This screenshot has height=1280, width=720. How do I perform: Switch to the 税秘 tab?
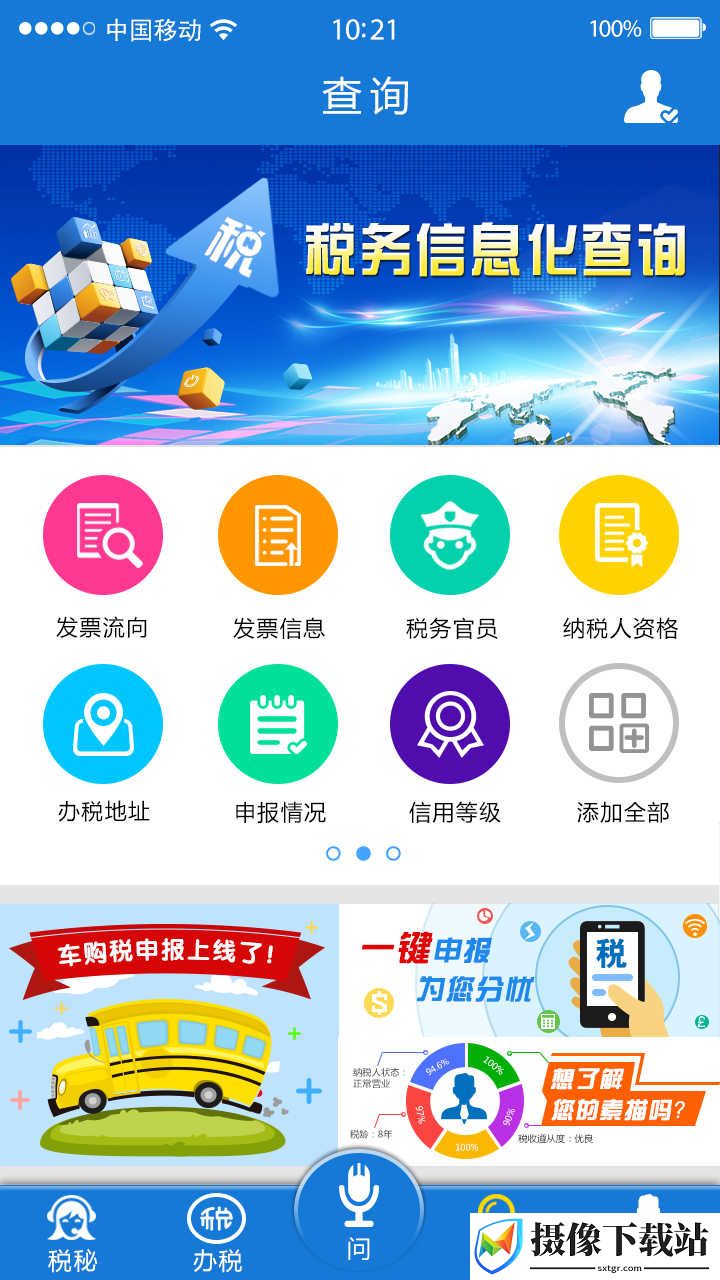73,1233
